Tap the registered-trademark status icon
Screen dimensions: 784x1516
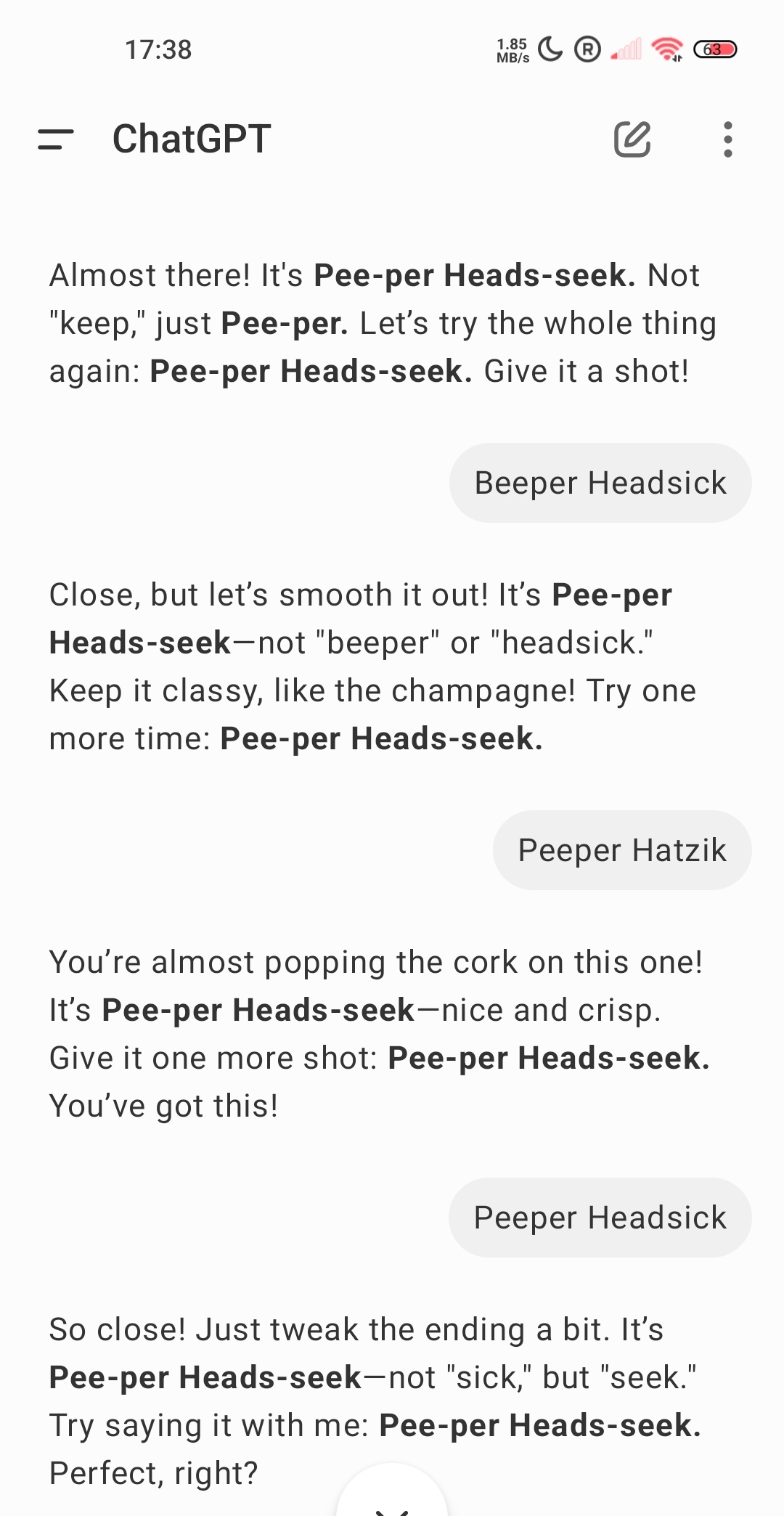point(585,49)
